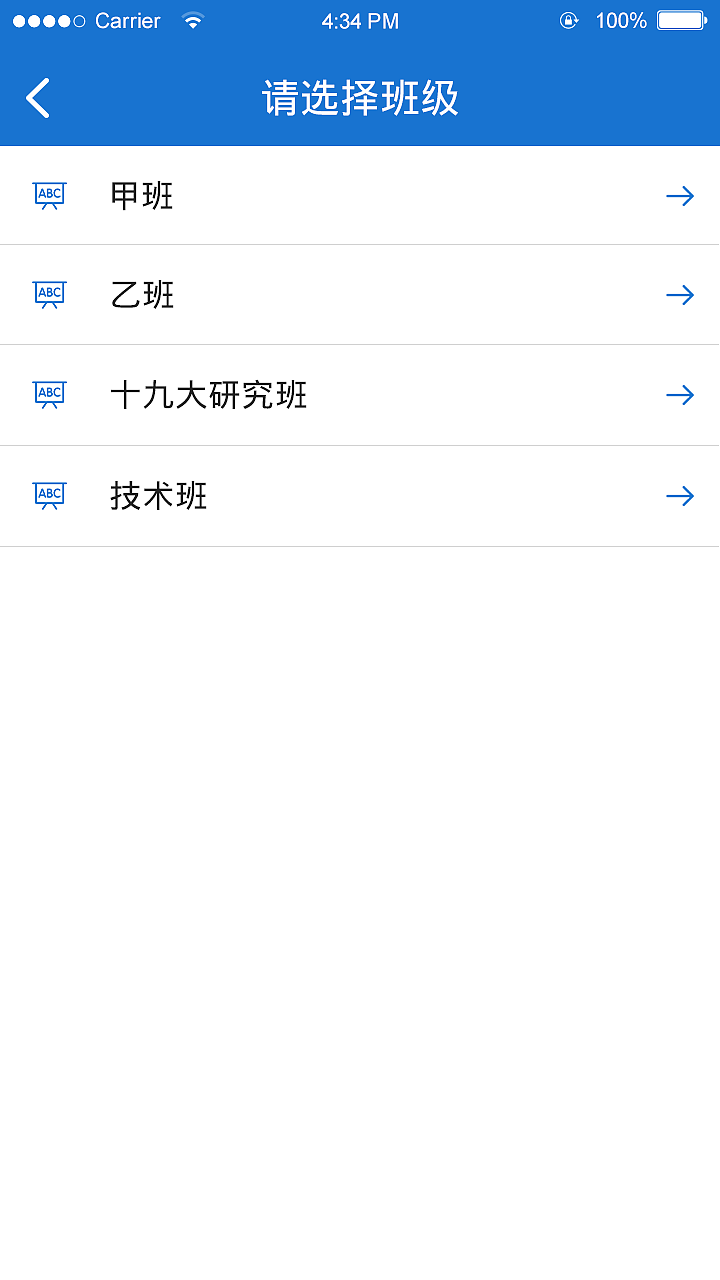Click the 十九大研究班 blackboard icon
This screenshot has width=720, height=1280.
[49, 394]
